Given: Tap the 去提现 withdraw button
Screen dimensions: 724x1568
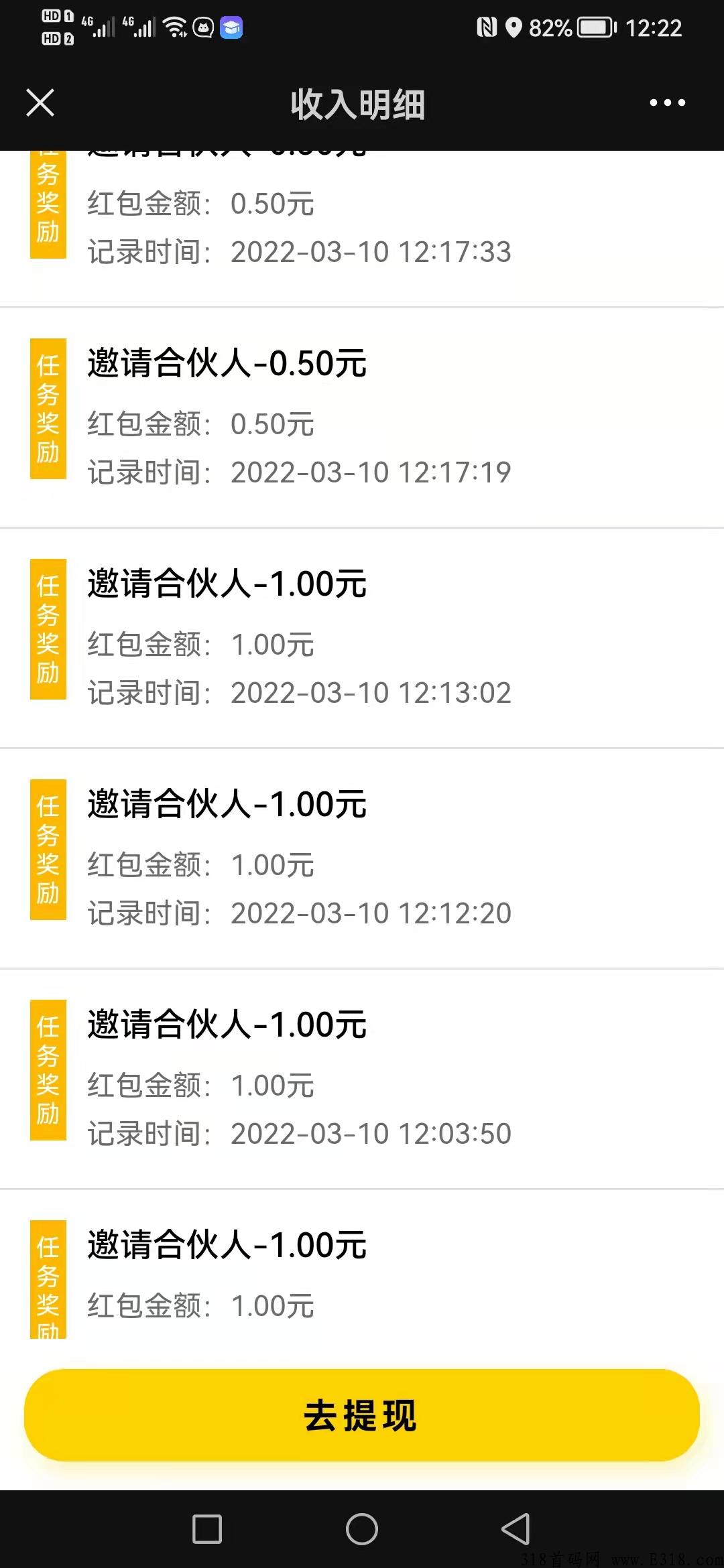Looking at the screenshot, I should 362,1415.
